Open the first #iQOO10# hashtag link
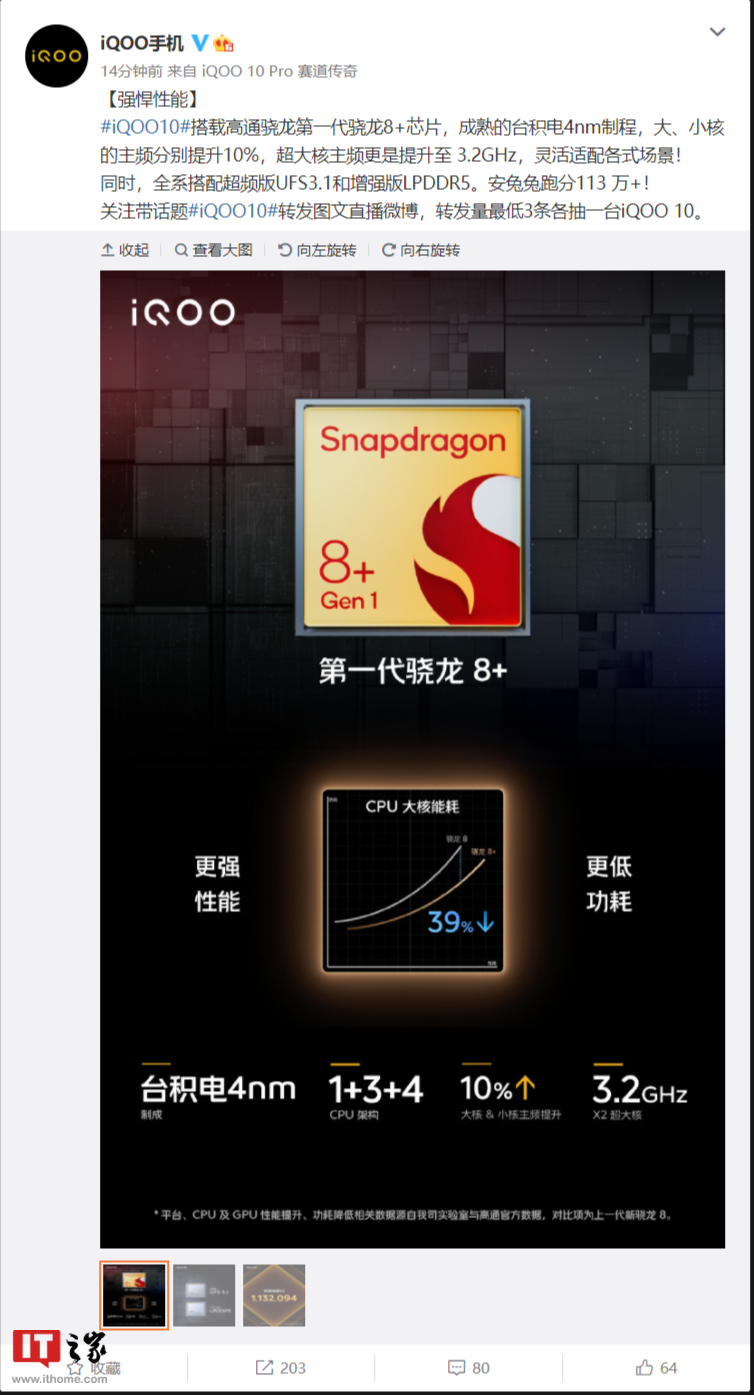 (x=139, y=127)
